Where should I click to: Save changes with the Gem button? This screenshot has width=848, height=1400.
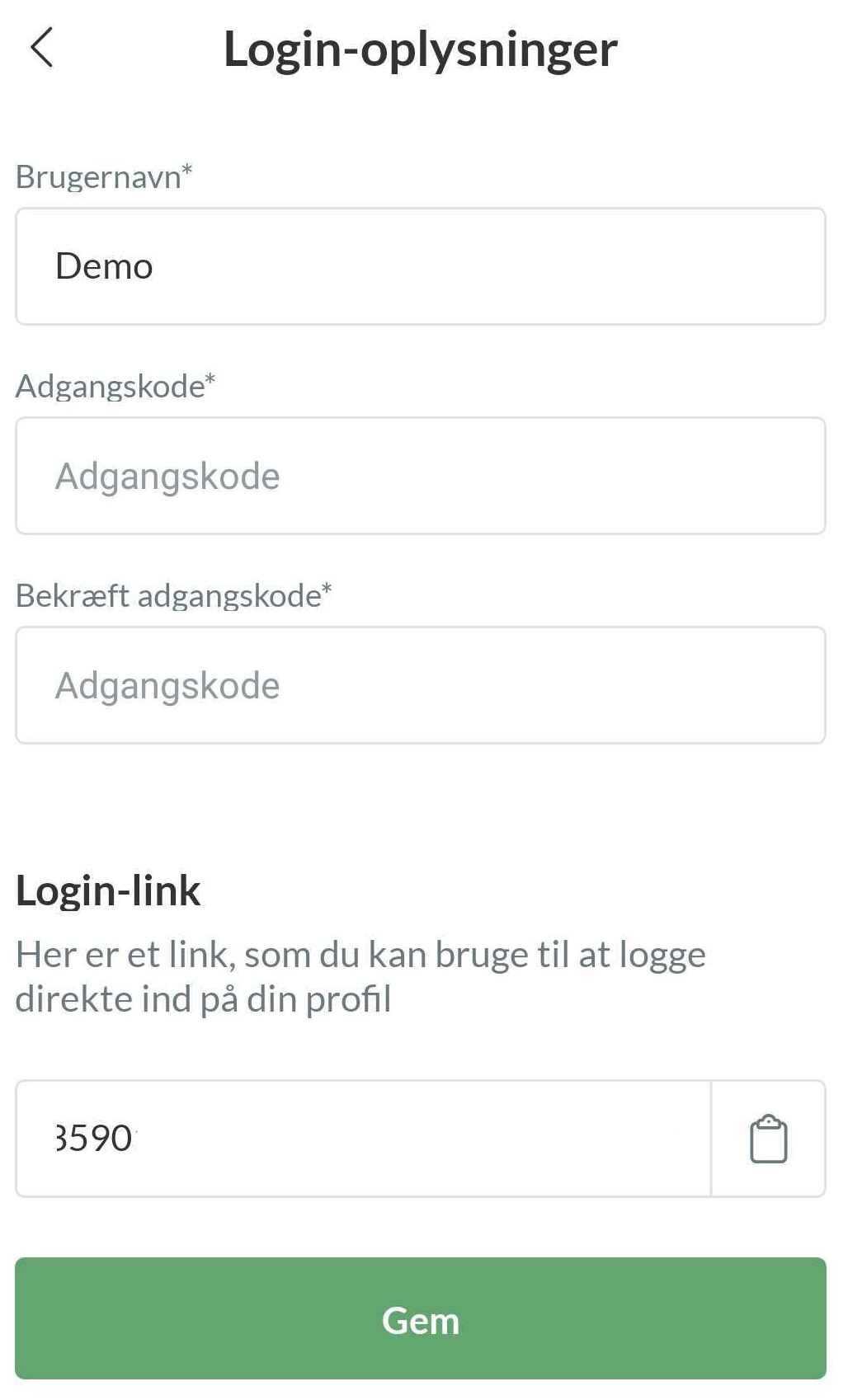point(421,1318)
